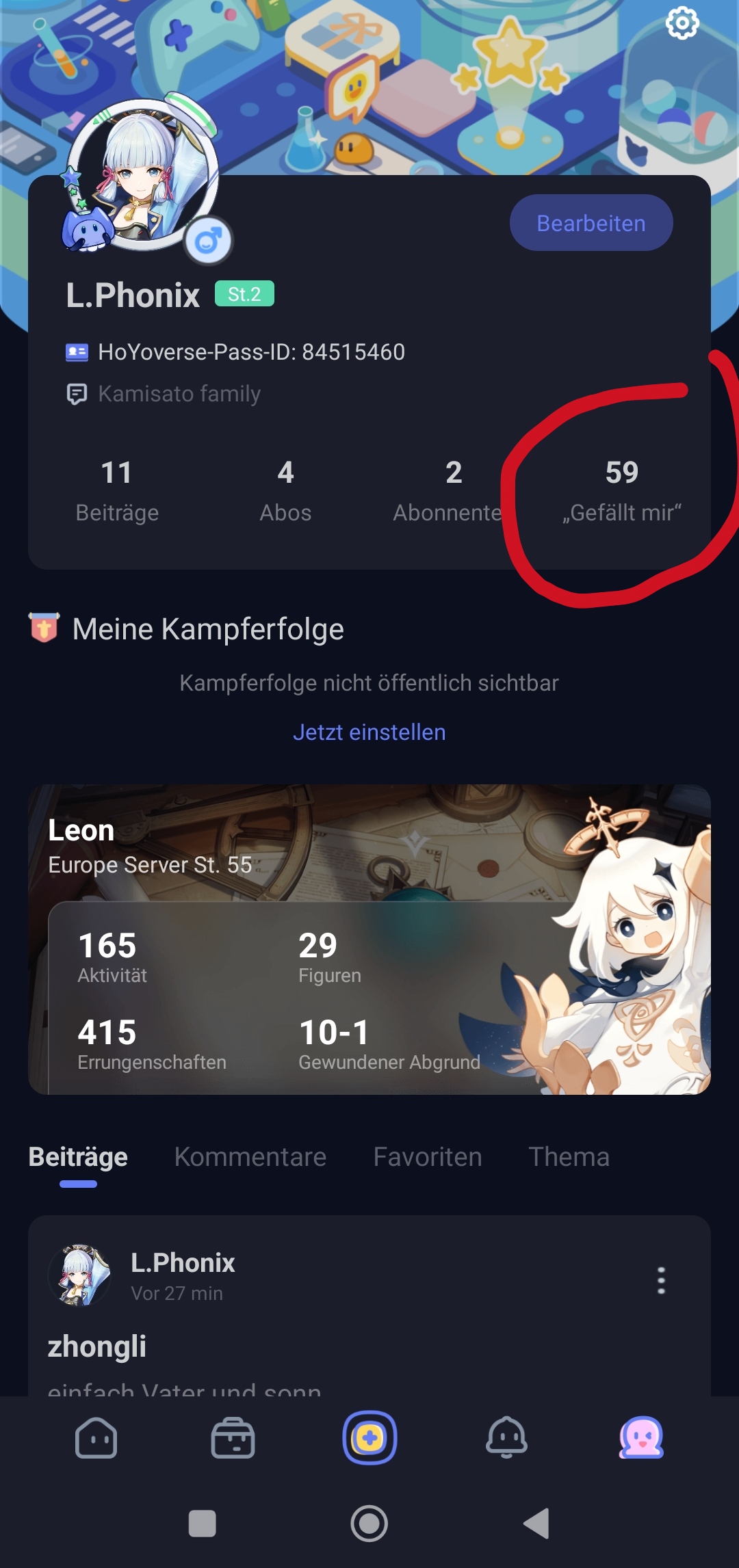
Task: Open the overflow menu on the zhongli post
Action: pos(661,1280)
